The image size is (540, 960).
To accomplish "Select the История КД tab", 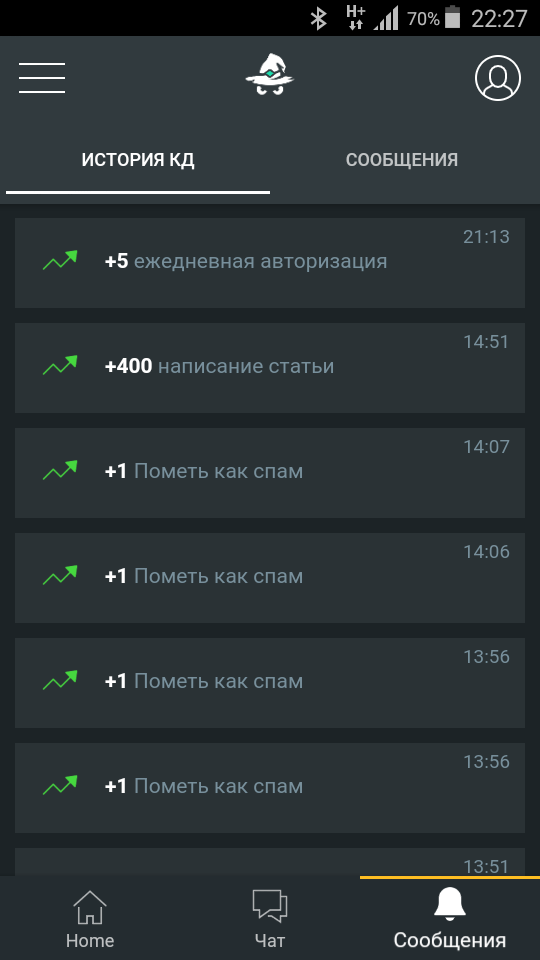I will tap(138, 160).
